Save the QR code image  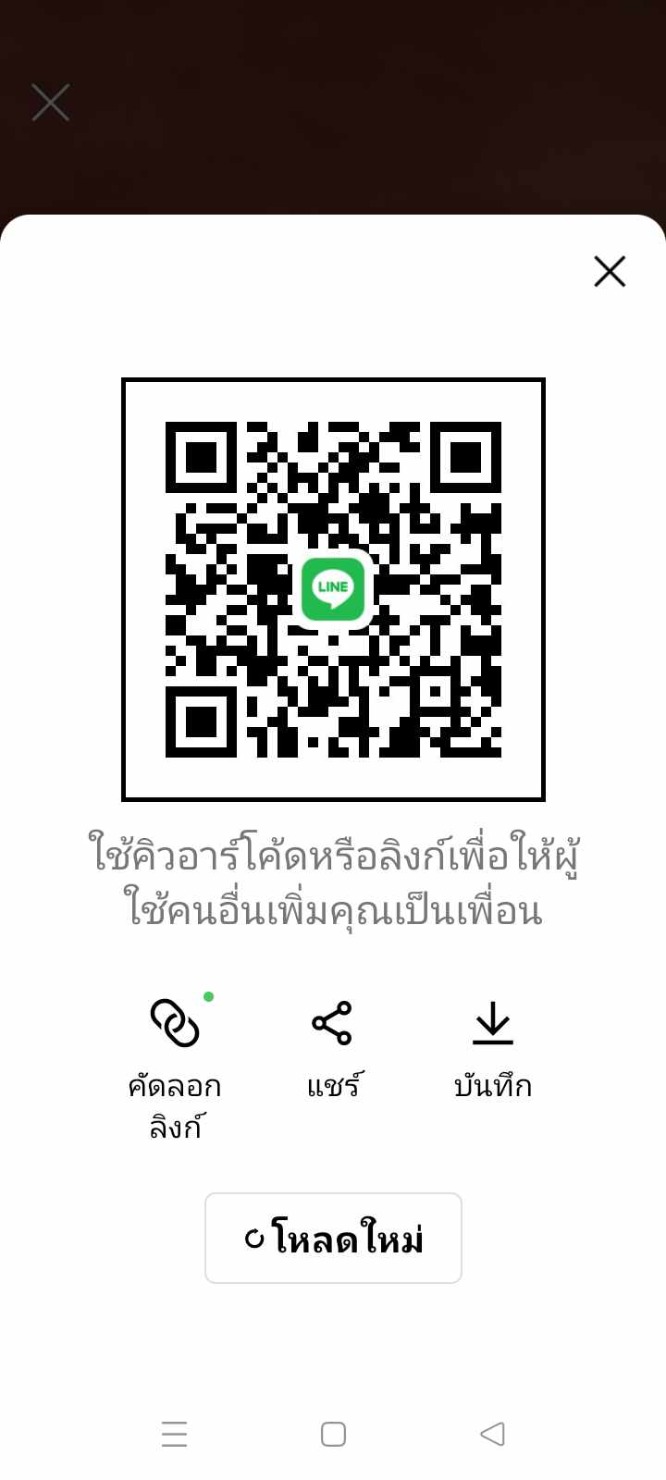(x=492, y=1050)
